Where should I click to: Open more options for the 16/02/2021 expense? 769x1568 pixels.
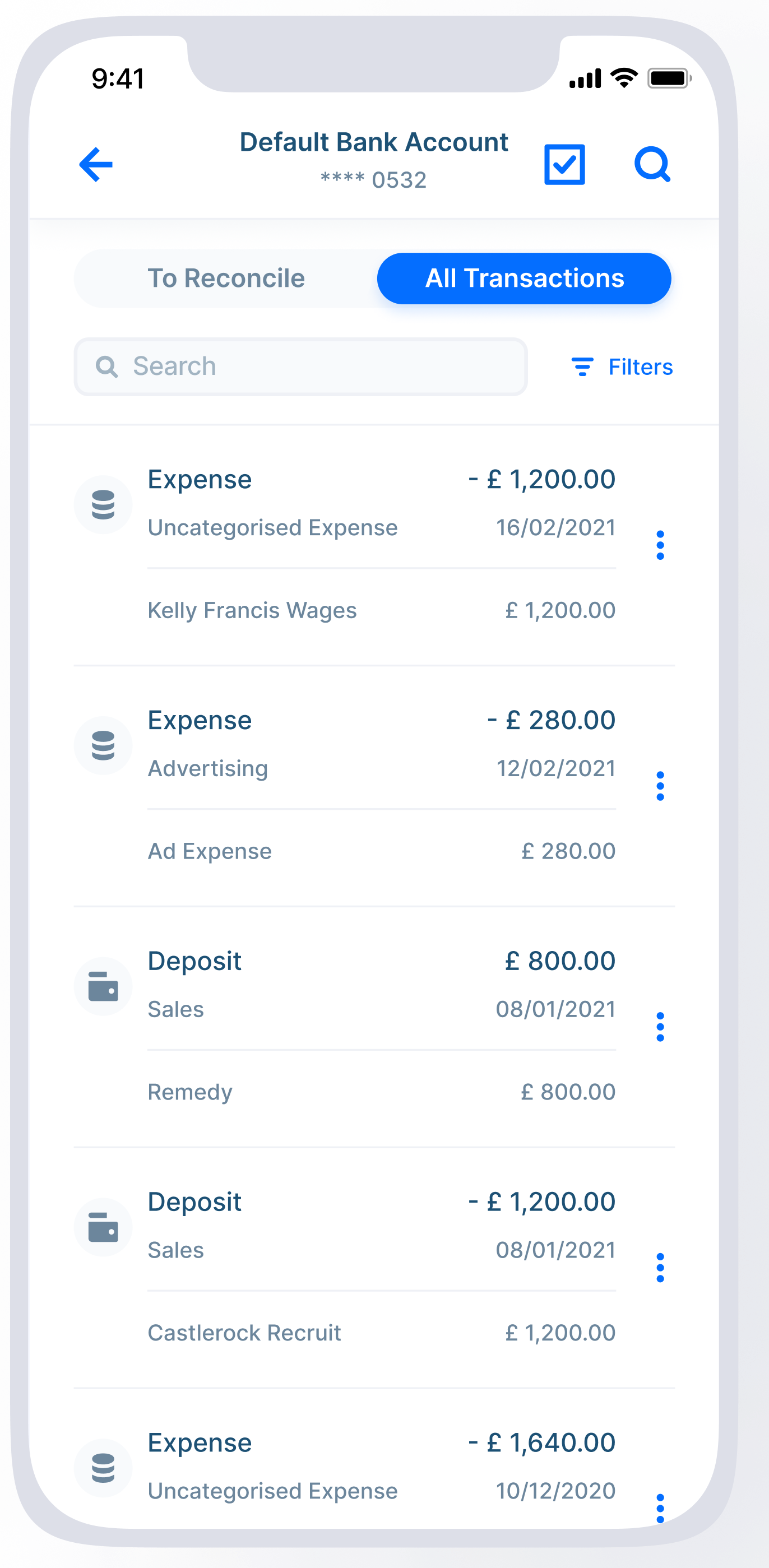click(x=660, y=545)
